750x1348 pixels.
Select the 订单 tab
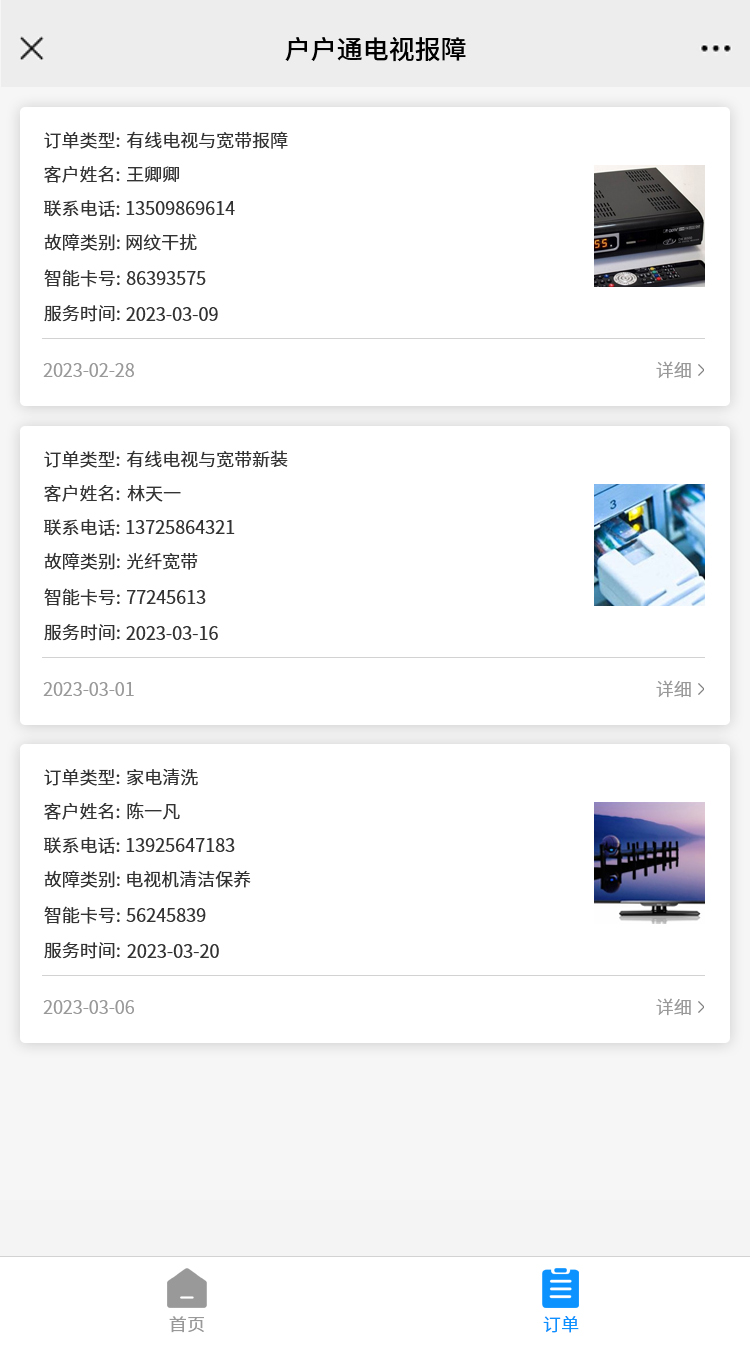[561, 1301]
